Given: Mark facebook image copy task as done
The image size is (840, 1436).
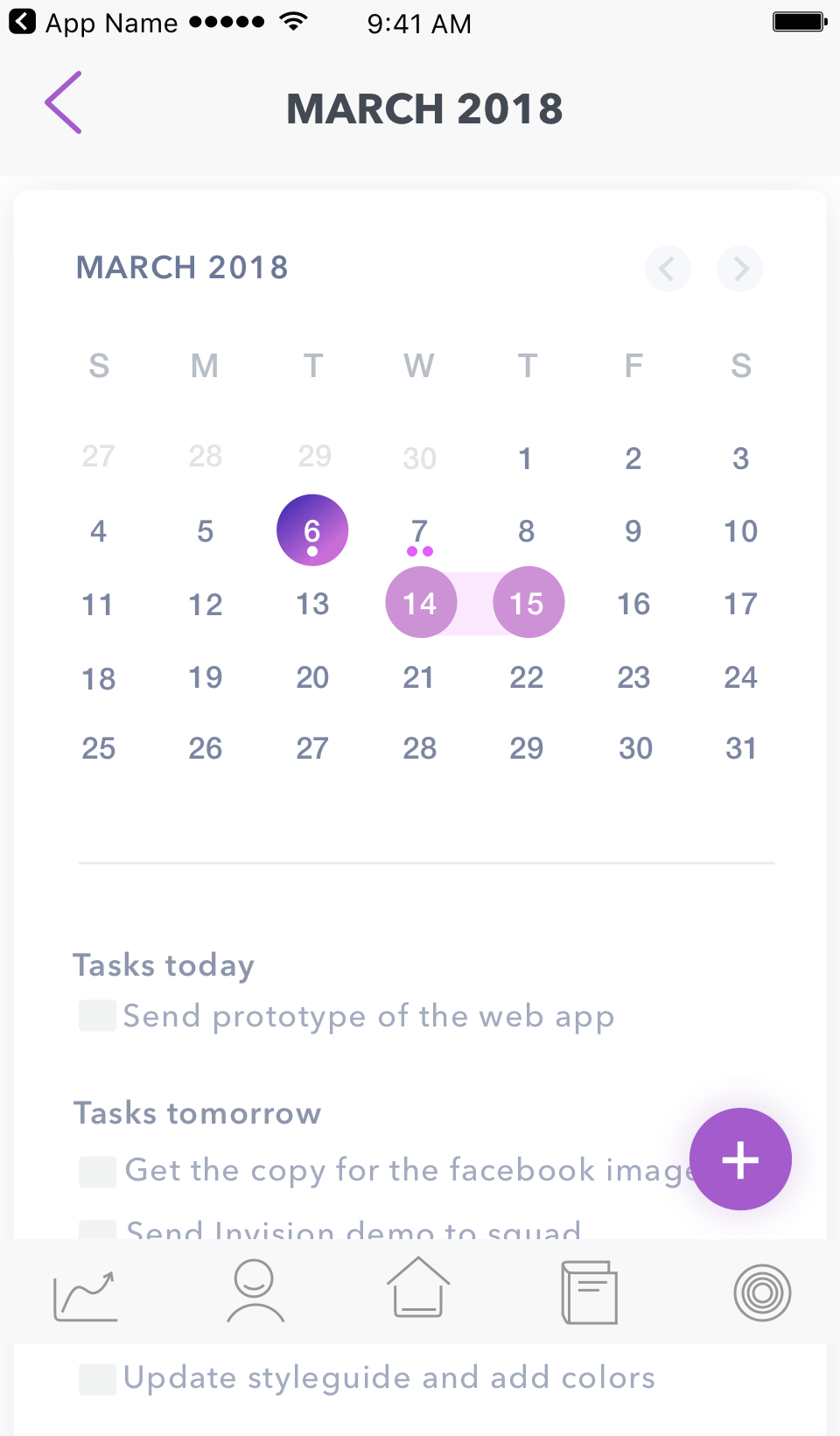Looking at the screenshot, I should (x=97, y=1172).
